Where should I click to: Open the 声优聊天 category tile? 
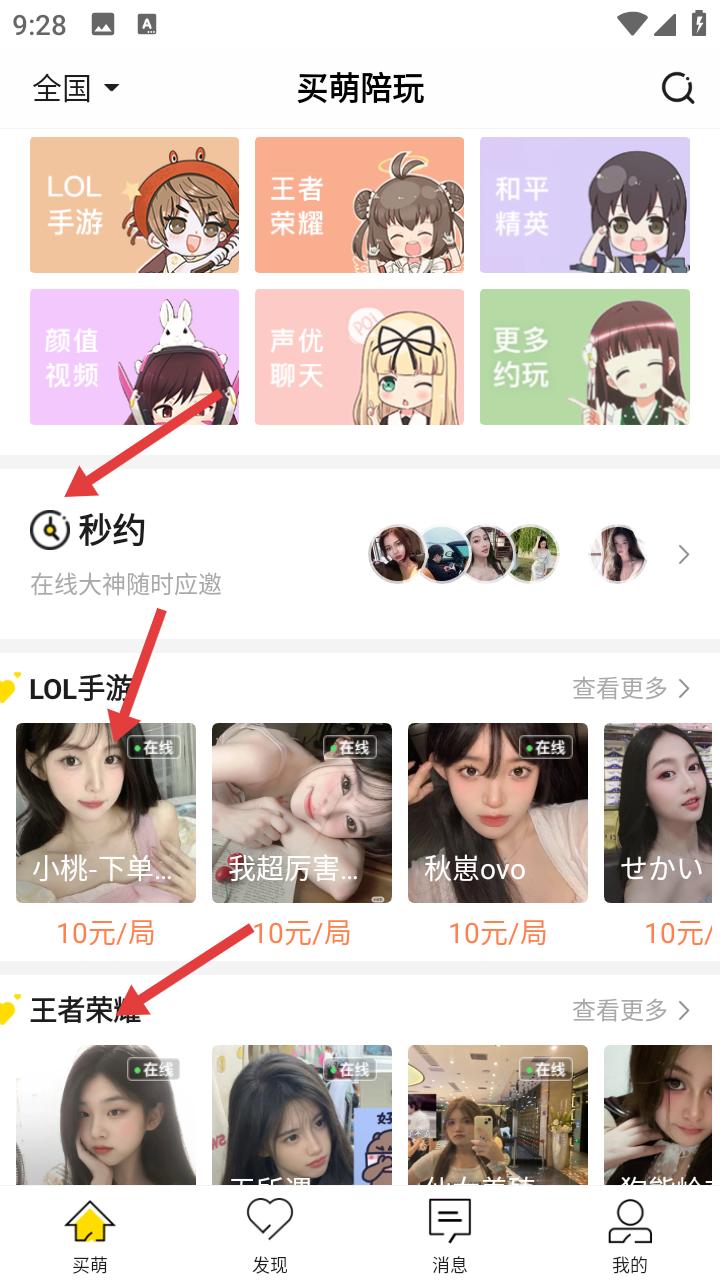click(x=359, y=357)
